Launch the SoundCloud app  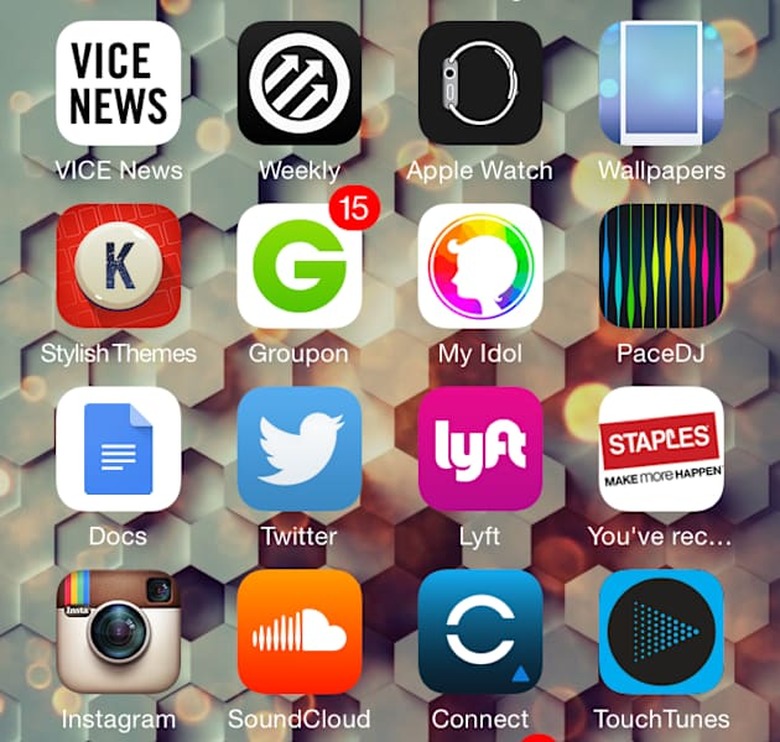[299, 632]
